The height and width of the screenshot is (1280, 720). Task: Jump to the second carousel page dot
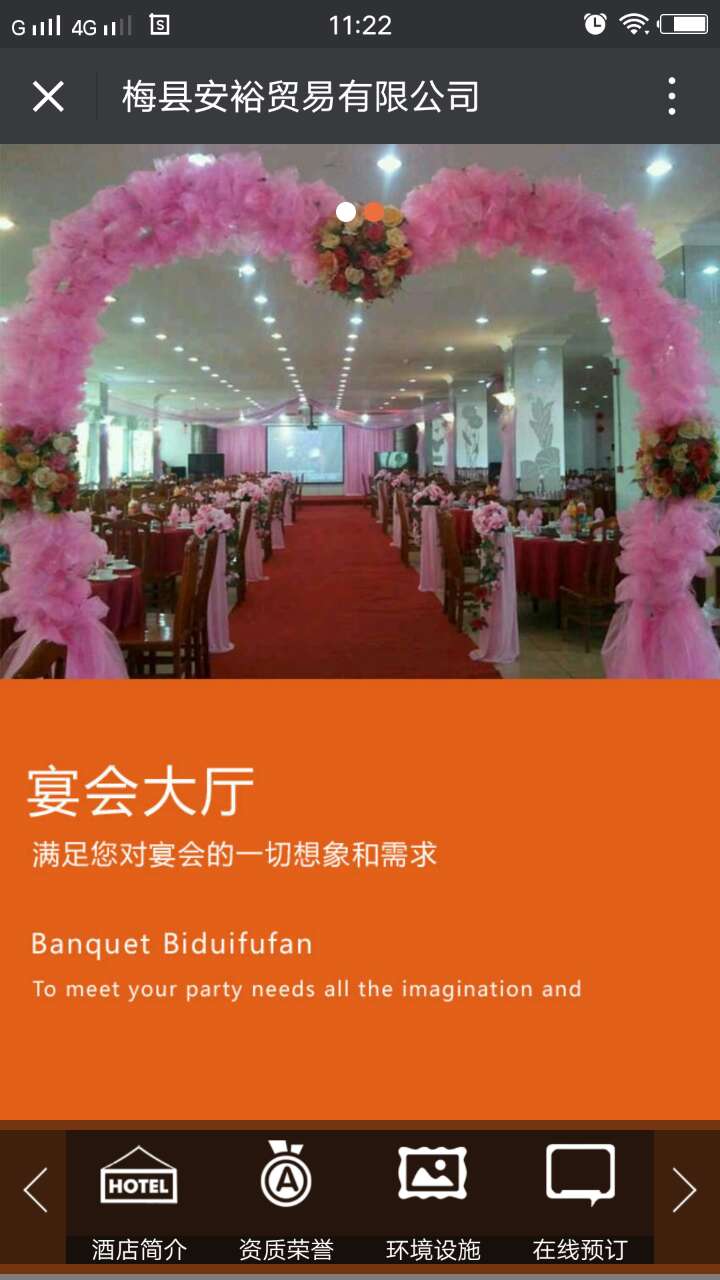374,212
